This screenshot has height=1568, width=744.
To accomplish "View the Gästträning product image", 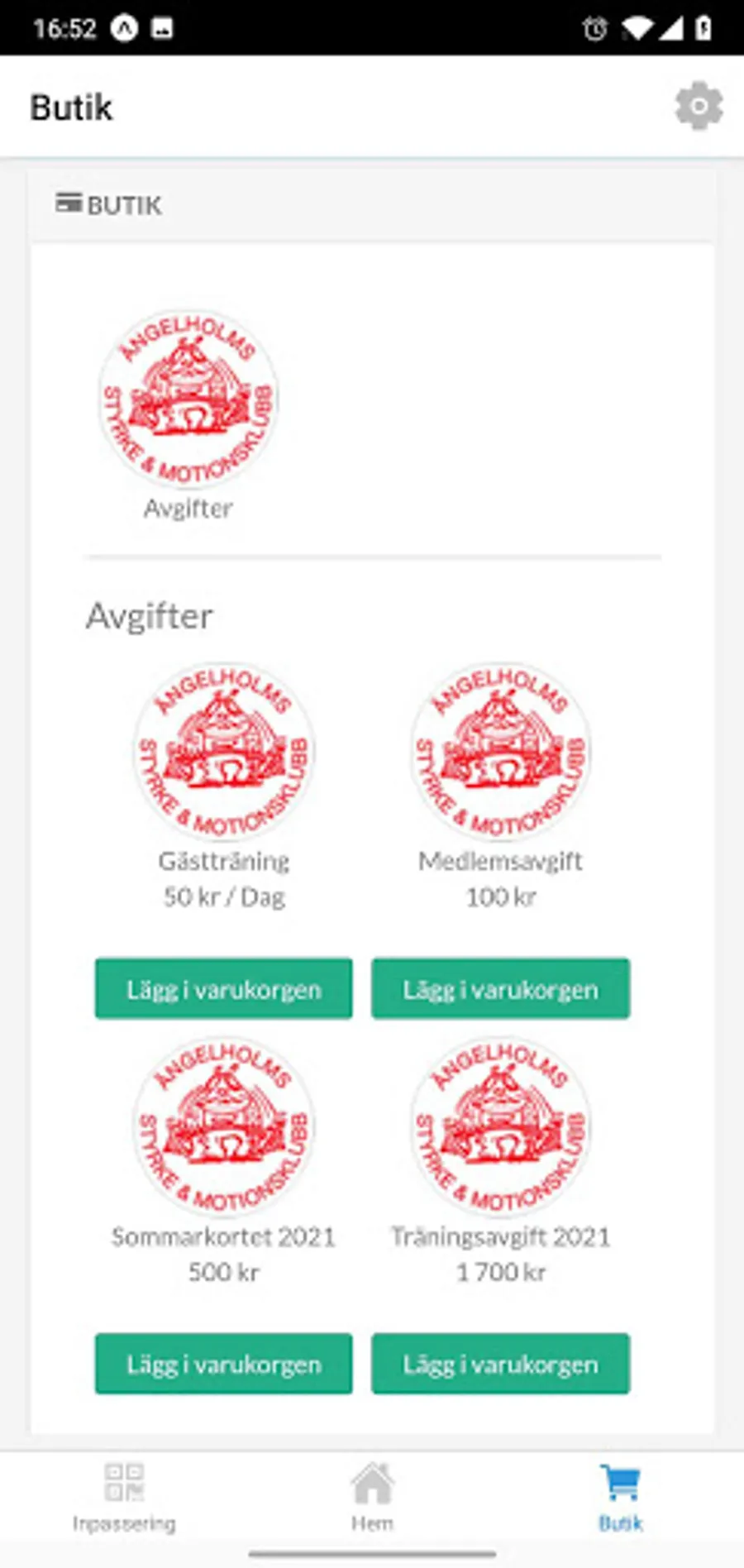I will pos(224,752).
